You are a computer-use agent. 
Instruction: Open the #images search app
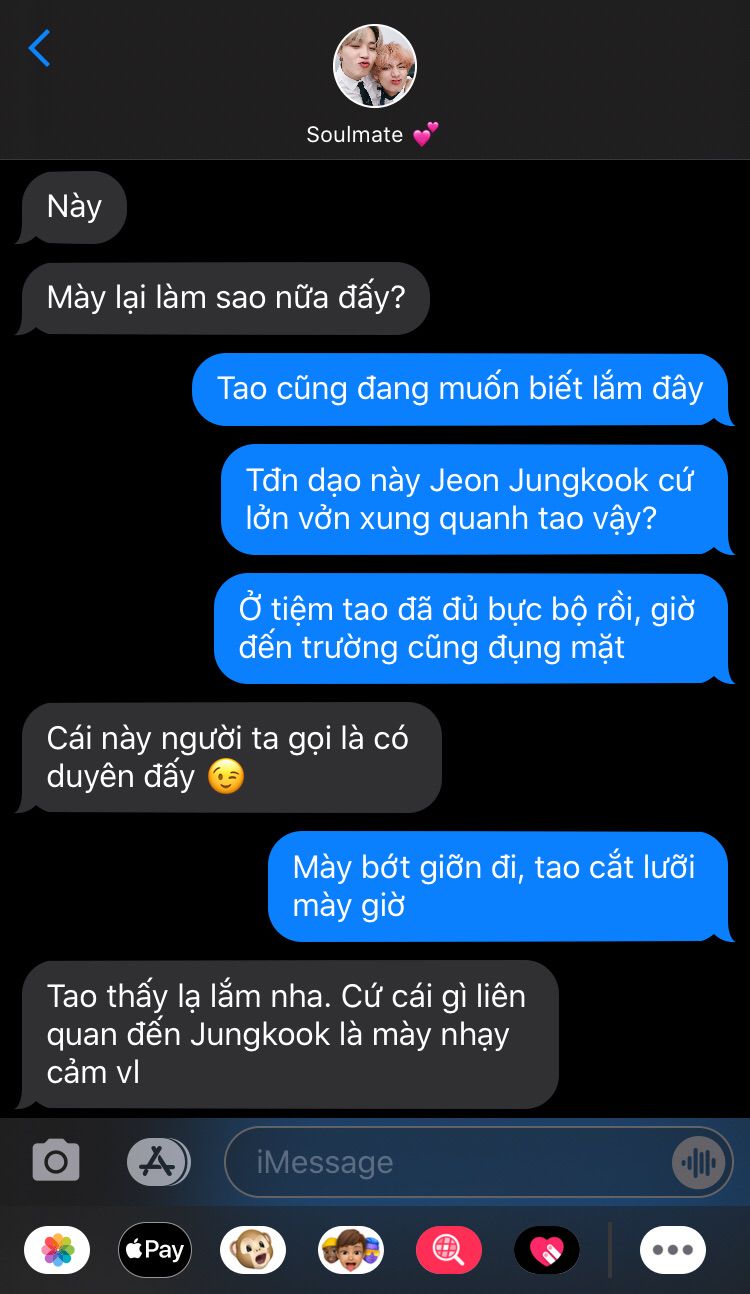449,1250
